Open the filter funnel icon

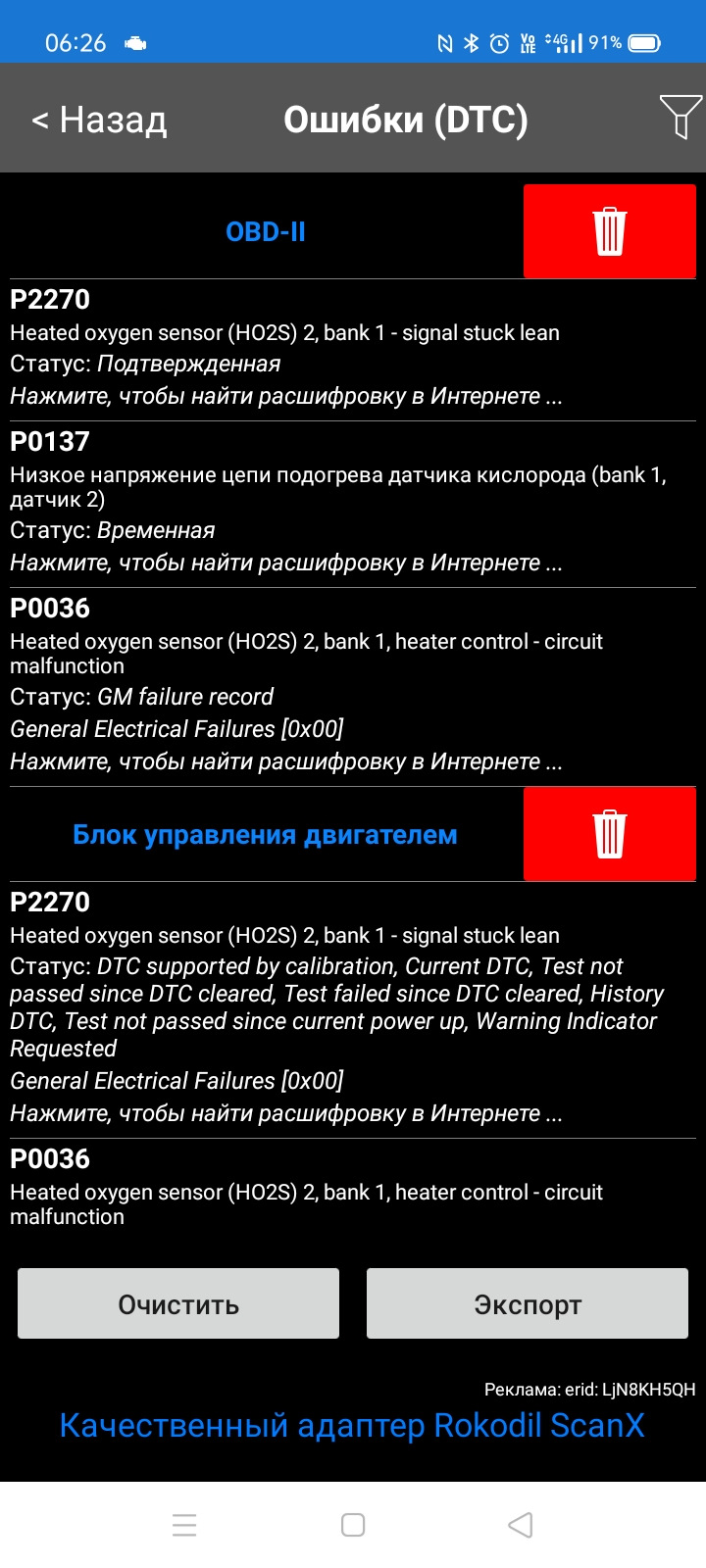pyautogui.click(x=681, y=118)
